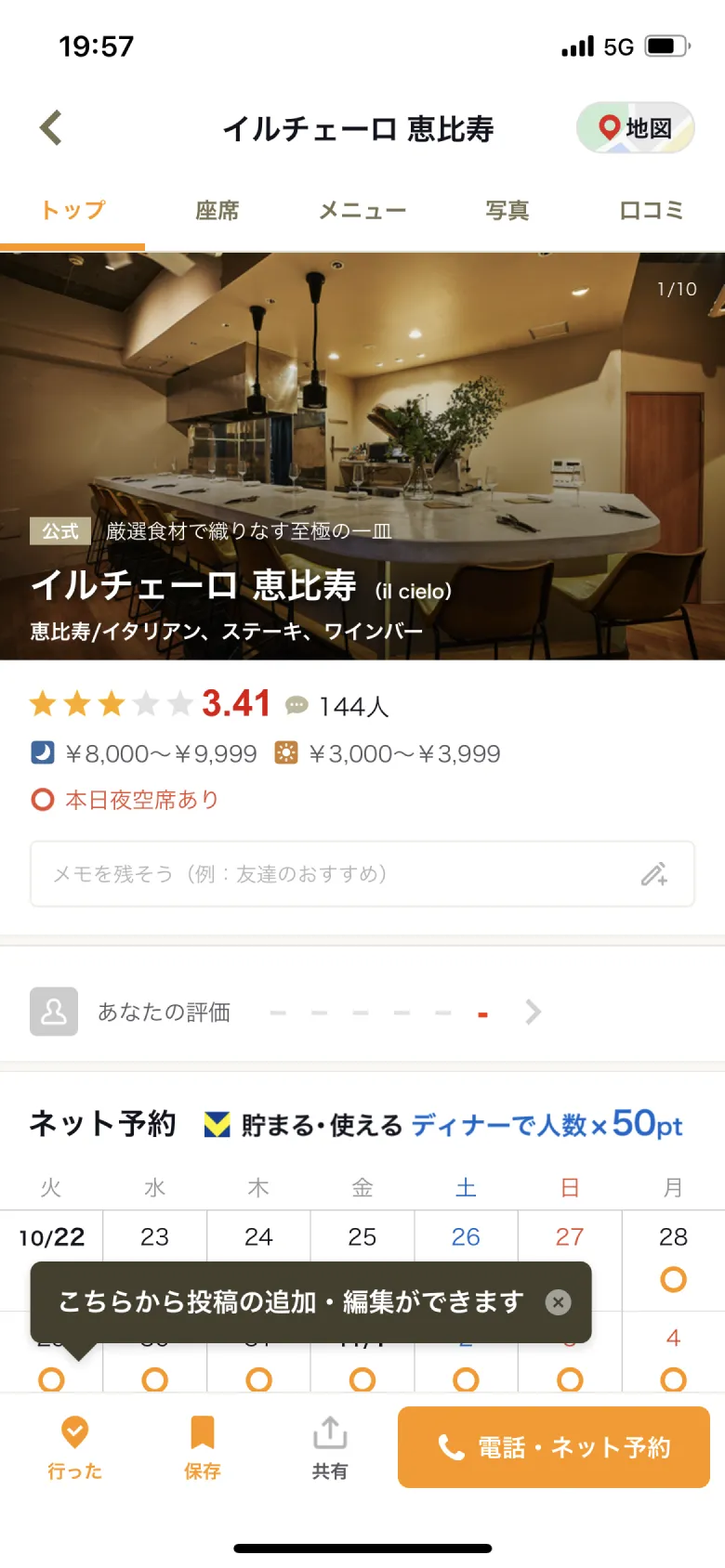Dismiss the tooltip with its × button

558,1302
